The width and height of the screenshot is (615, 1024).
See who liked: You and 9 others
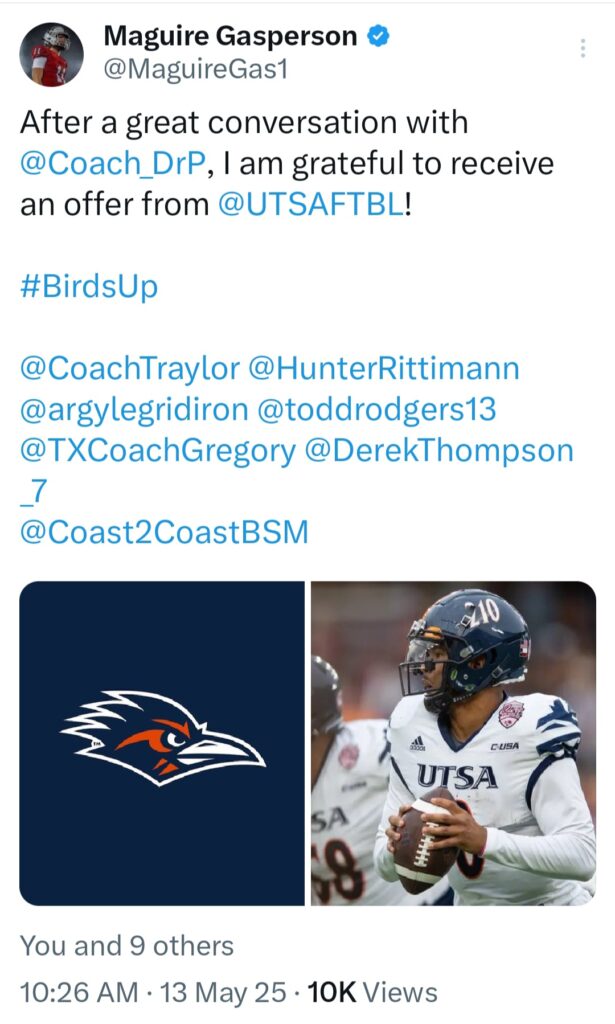[127, 946]
